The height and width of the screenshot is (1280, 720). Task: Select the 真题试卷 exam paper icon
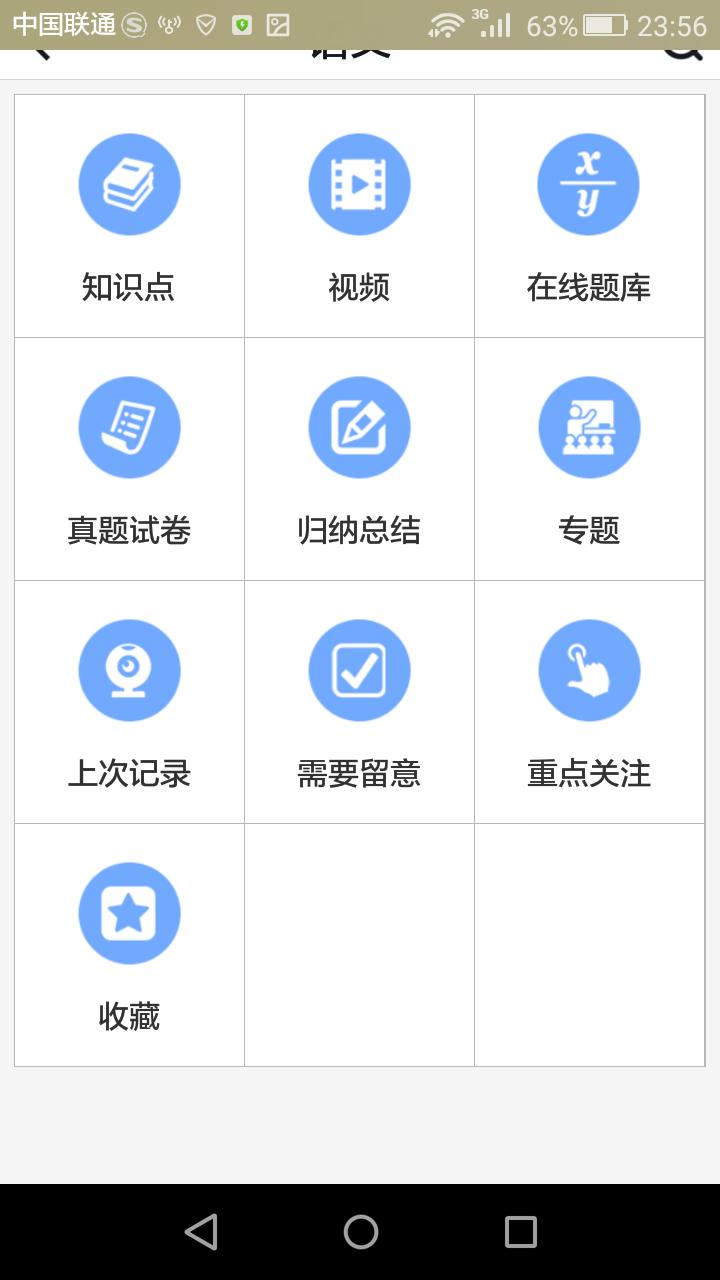pyautogui.click(x=129, y=427)
